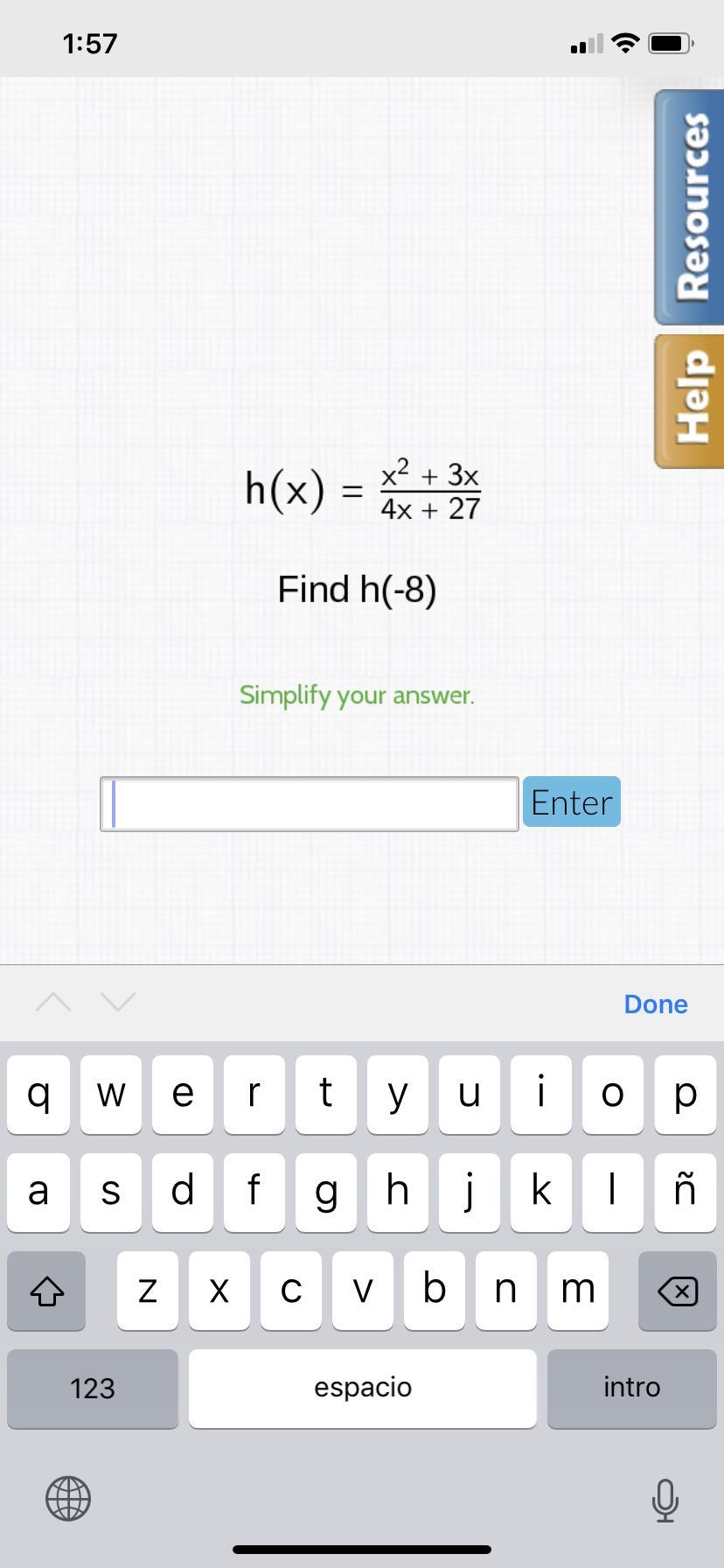
Task: Tap Done to dismiss the keyboard
Action: (656, 1004)
